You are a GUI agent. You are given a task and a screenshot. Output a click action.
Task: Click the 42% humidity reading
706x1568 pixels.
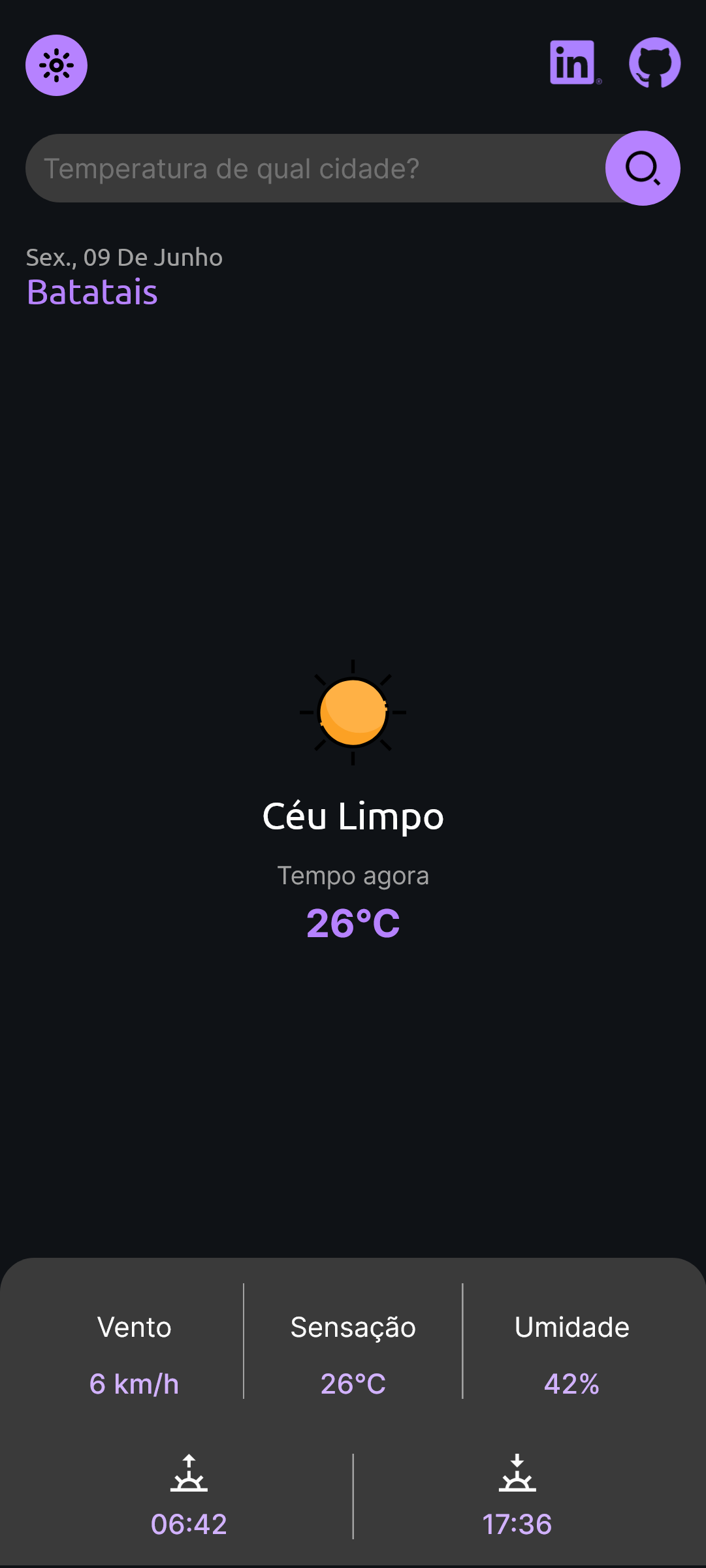click(x=571, y=1383)
